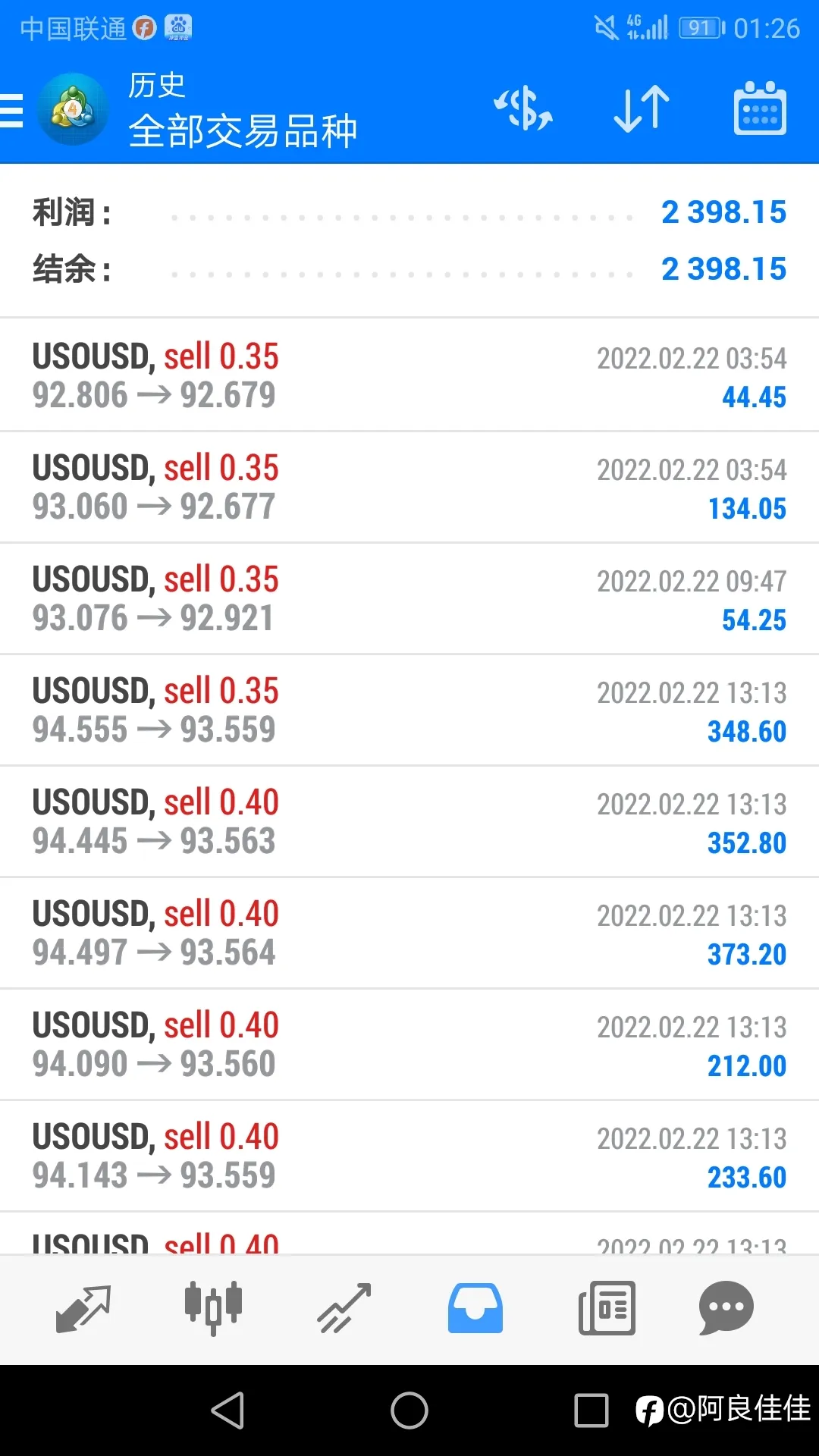Open the trade with profit 373.20
Screen dimensions: 819x1456
pos(409,933)
